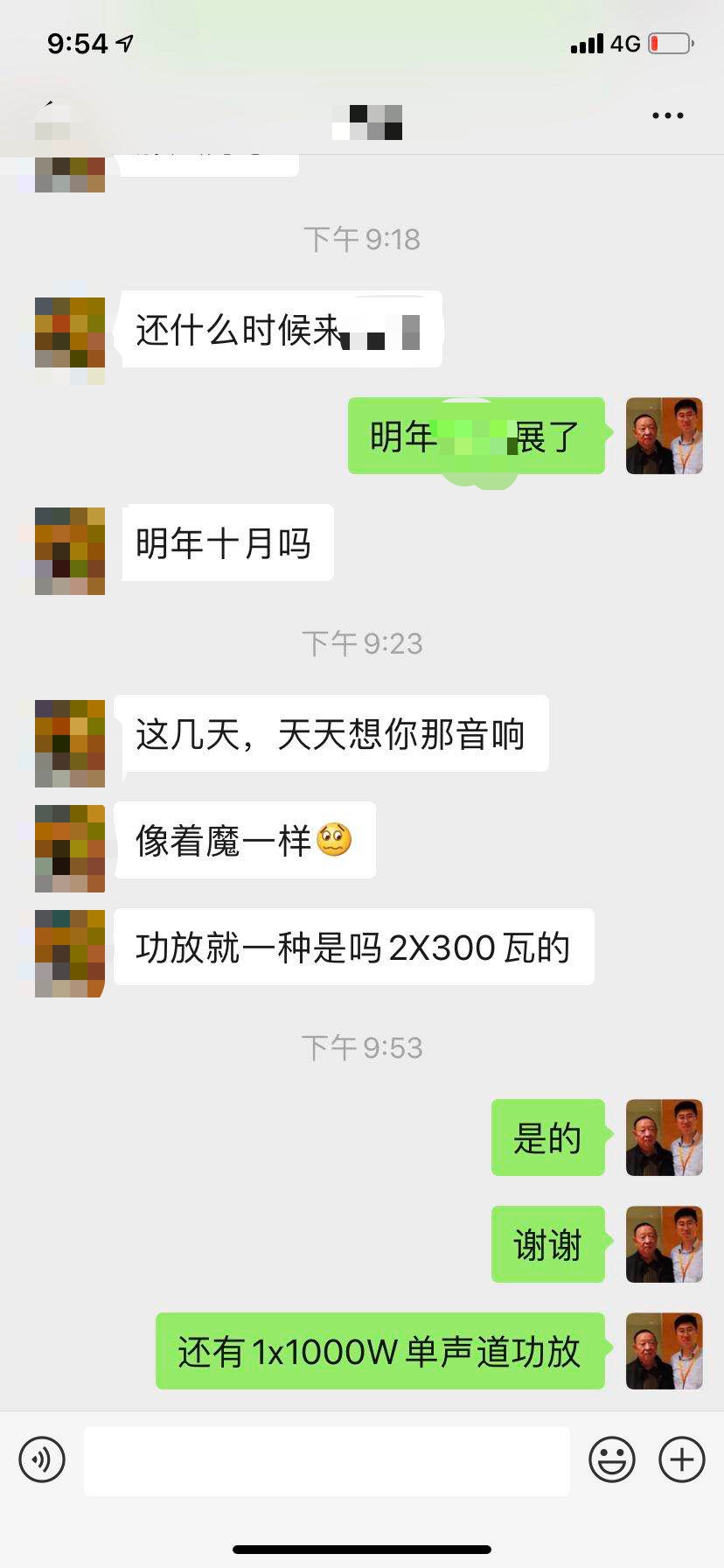Screen dimensions: 724x1568
Task: Tap my avatar beside 谢谢 message
Action: [x=664, y=1244]
